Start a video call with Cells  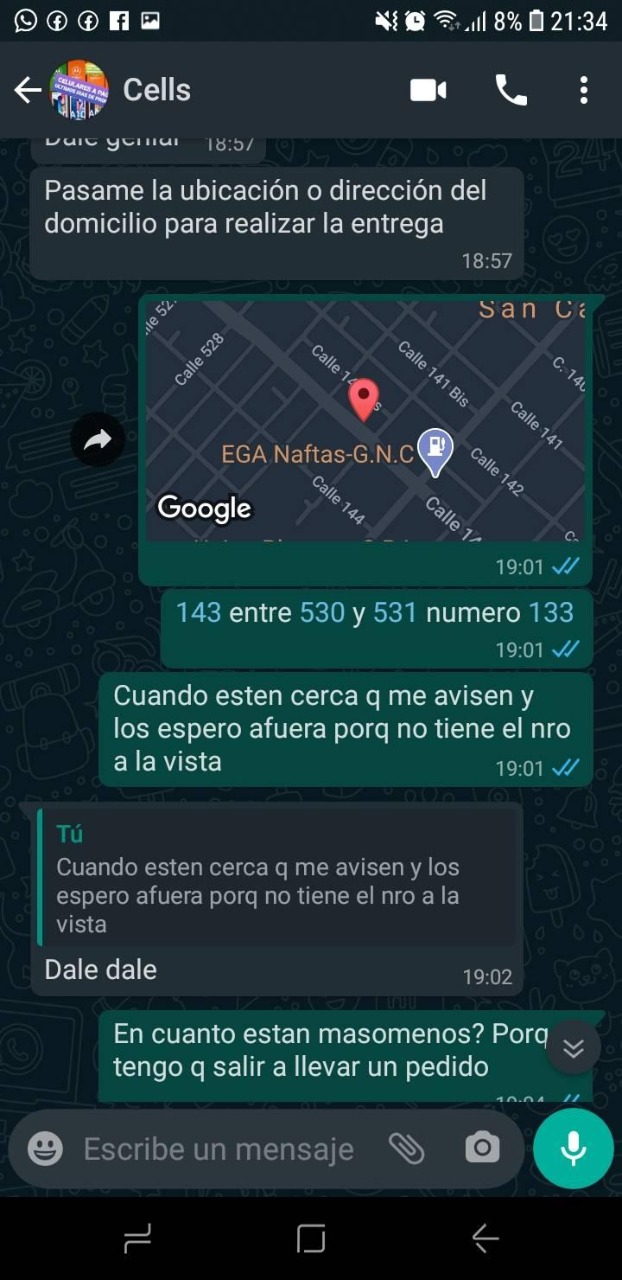coord(428,90)
